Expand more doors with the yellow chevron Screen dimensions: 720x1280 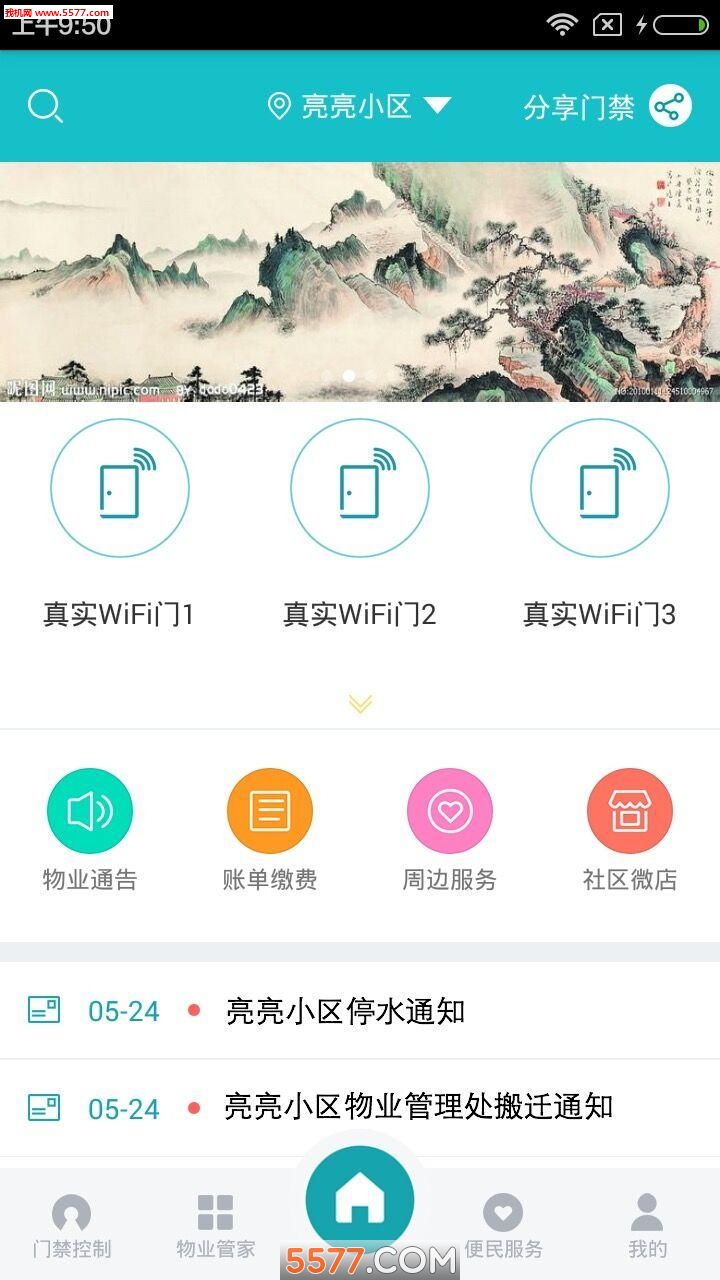360,703
